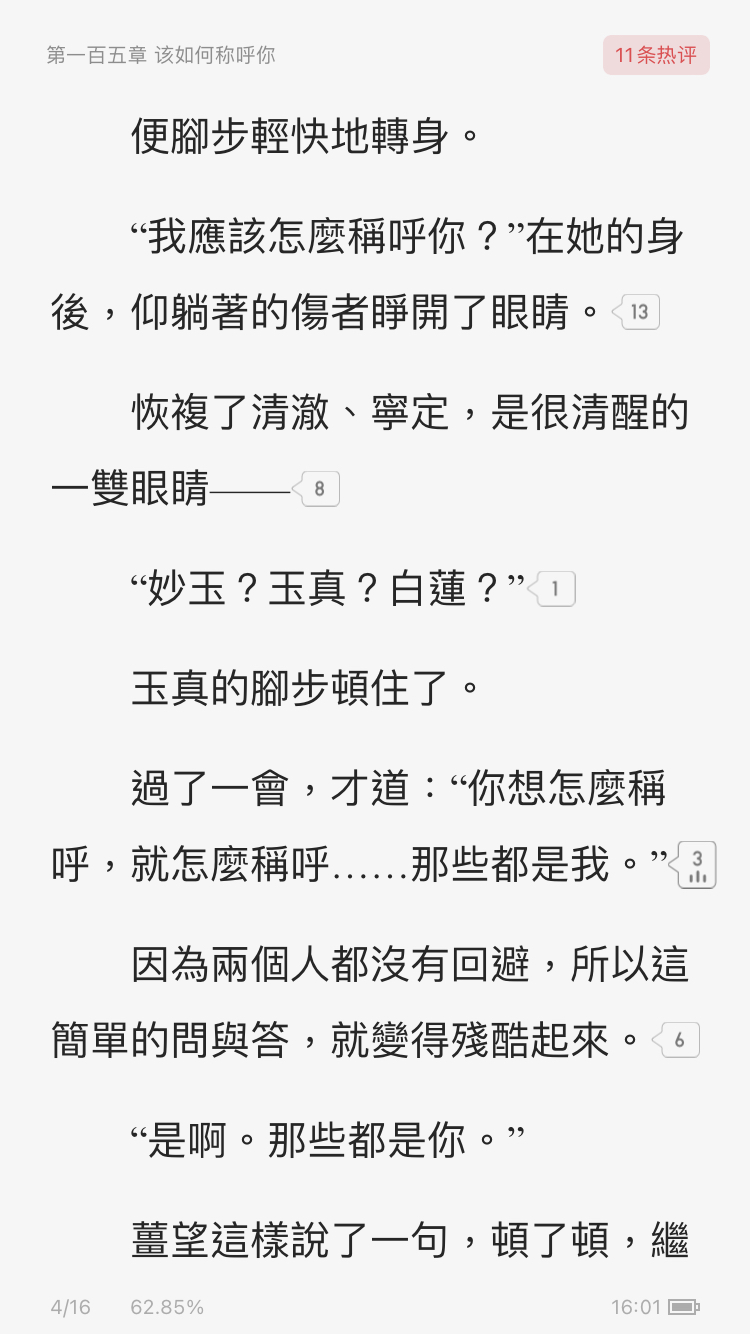Open the comment bubble showing 3 after 那些都是我
This screenshot has height=1334, width=750.
693,865
